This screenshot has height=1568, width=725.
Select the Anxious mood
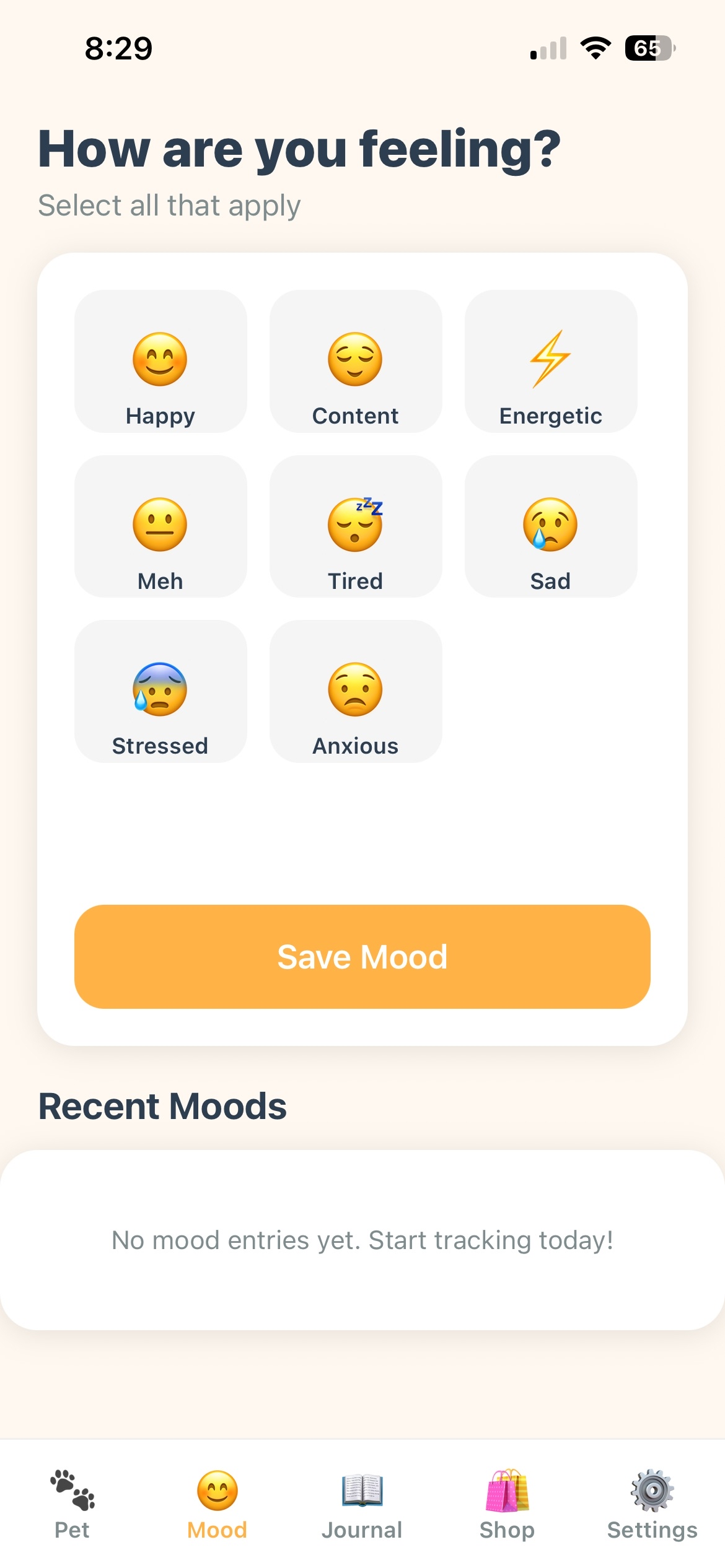356,692
